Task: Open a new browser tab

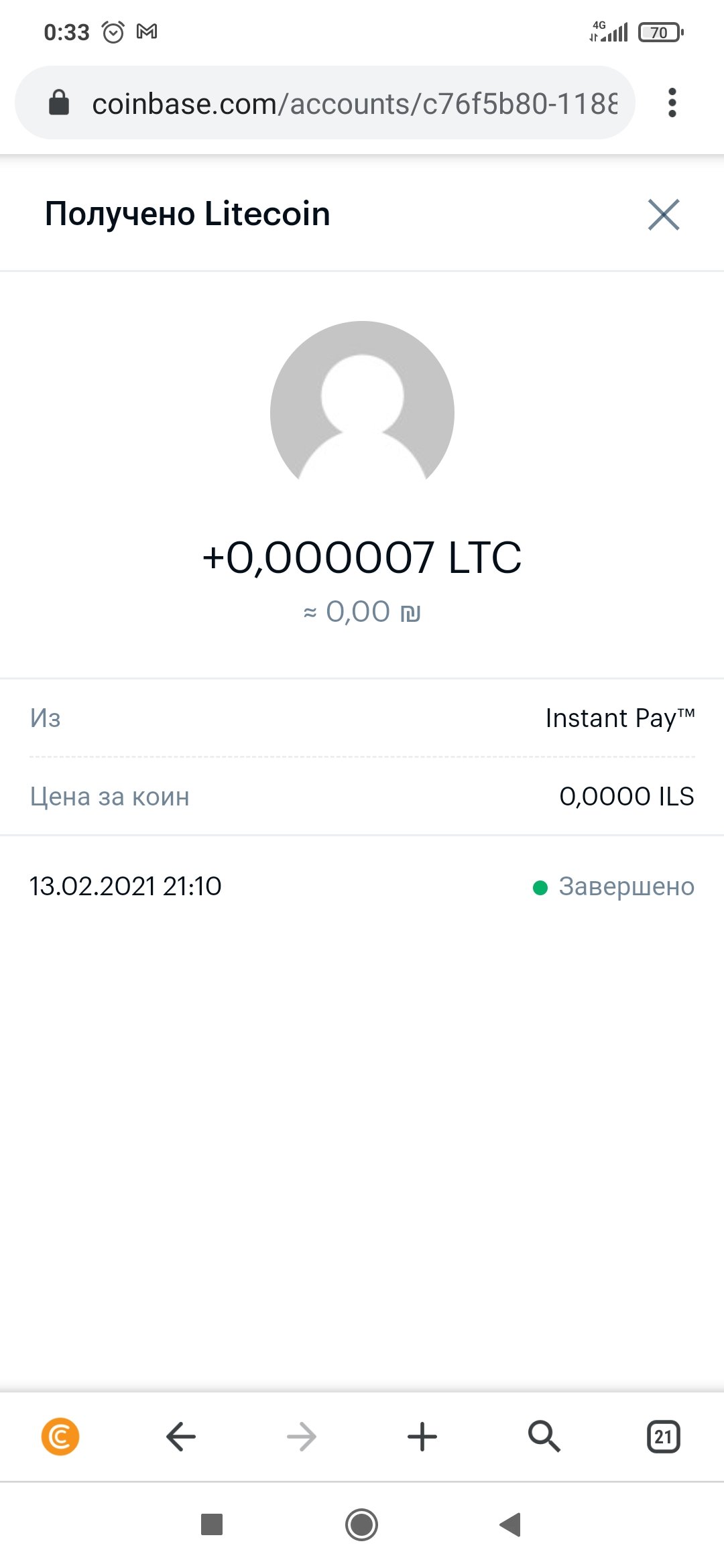Action: tap(422, 1437)
